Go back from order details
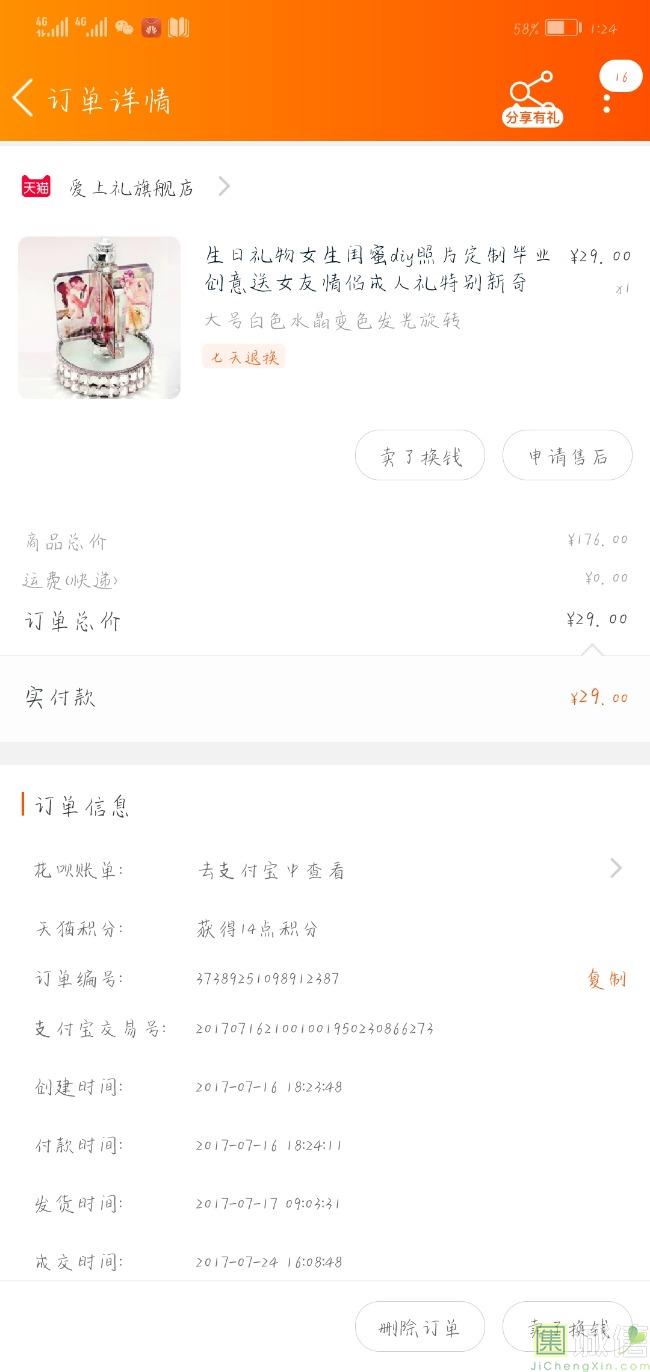Viewport: 650px width, 1372px height. [24, 99]
